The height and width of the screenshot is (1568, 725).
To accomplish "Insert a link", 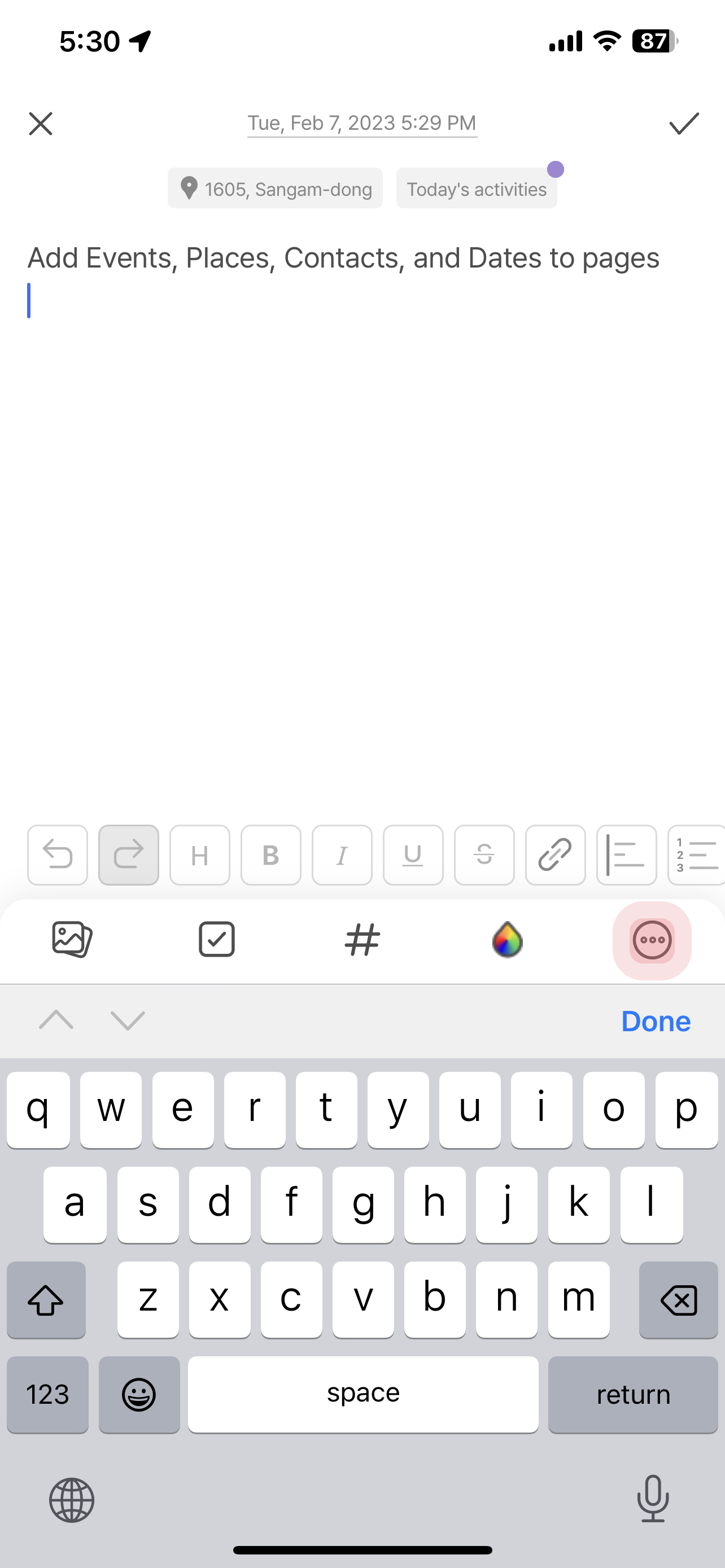I will pyautogui.click(x=555, y=855).
